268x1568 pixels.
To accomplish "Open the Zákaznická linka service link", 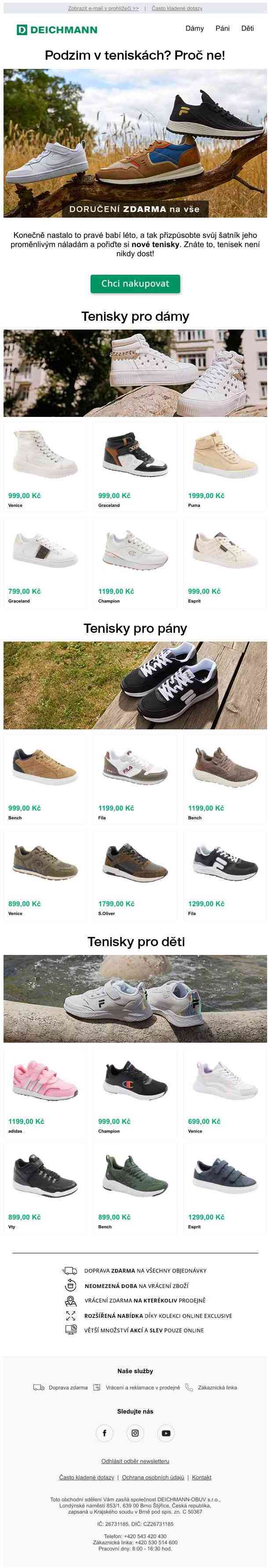I will (x=217, y=1388).
